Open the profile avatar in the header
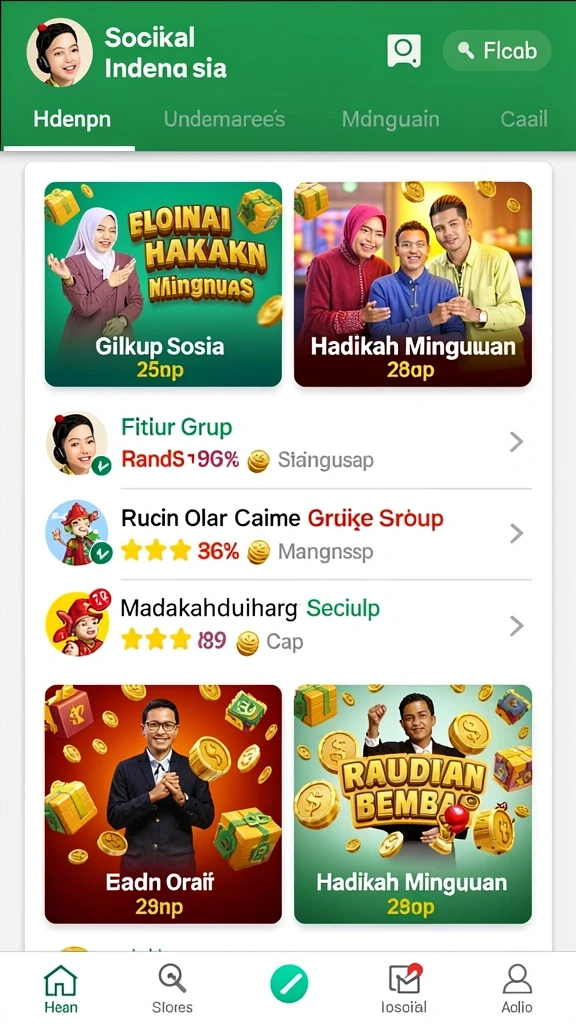The height and width of the screenshot is (1024, 576). (59, 52)
